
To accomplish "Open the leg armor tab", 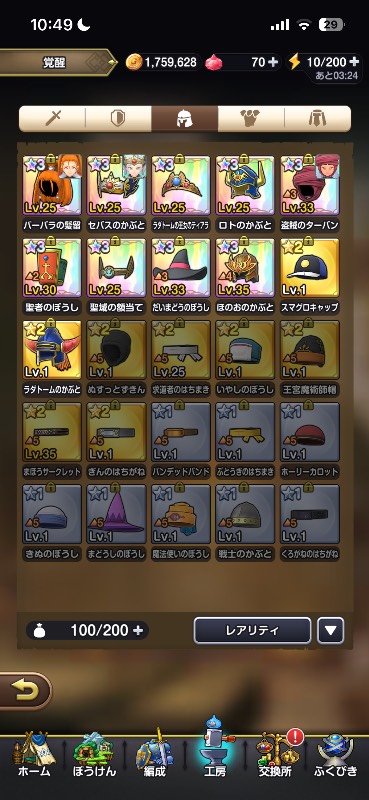I will [317, 119].
